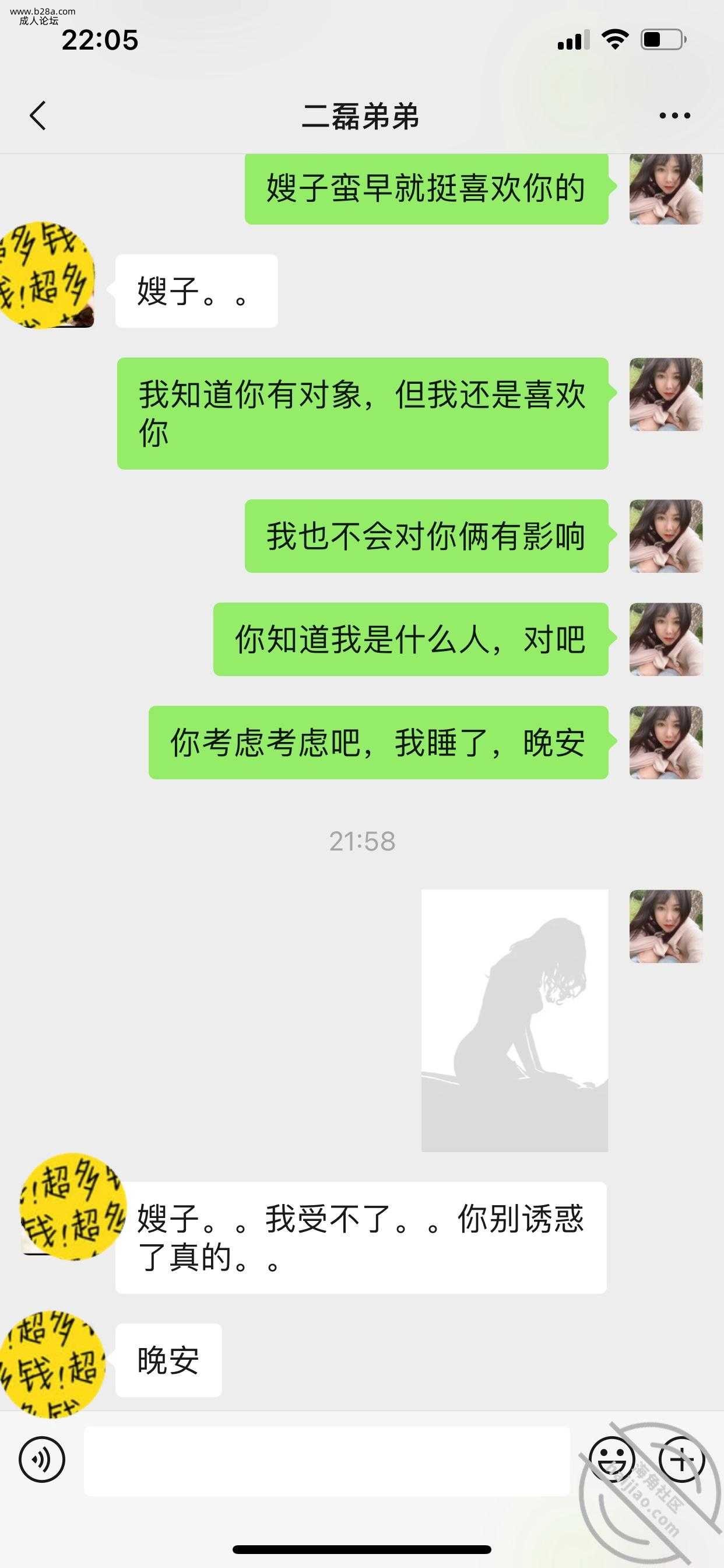
Task: View own avatar beside 嫂子蛮早就挺喜欢你的
Action: click(x=666, y=190)
